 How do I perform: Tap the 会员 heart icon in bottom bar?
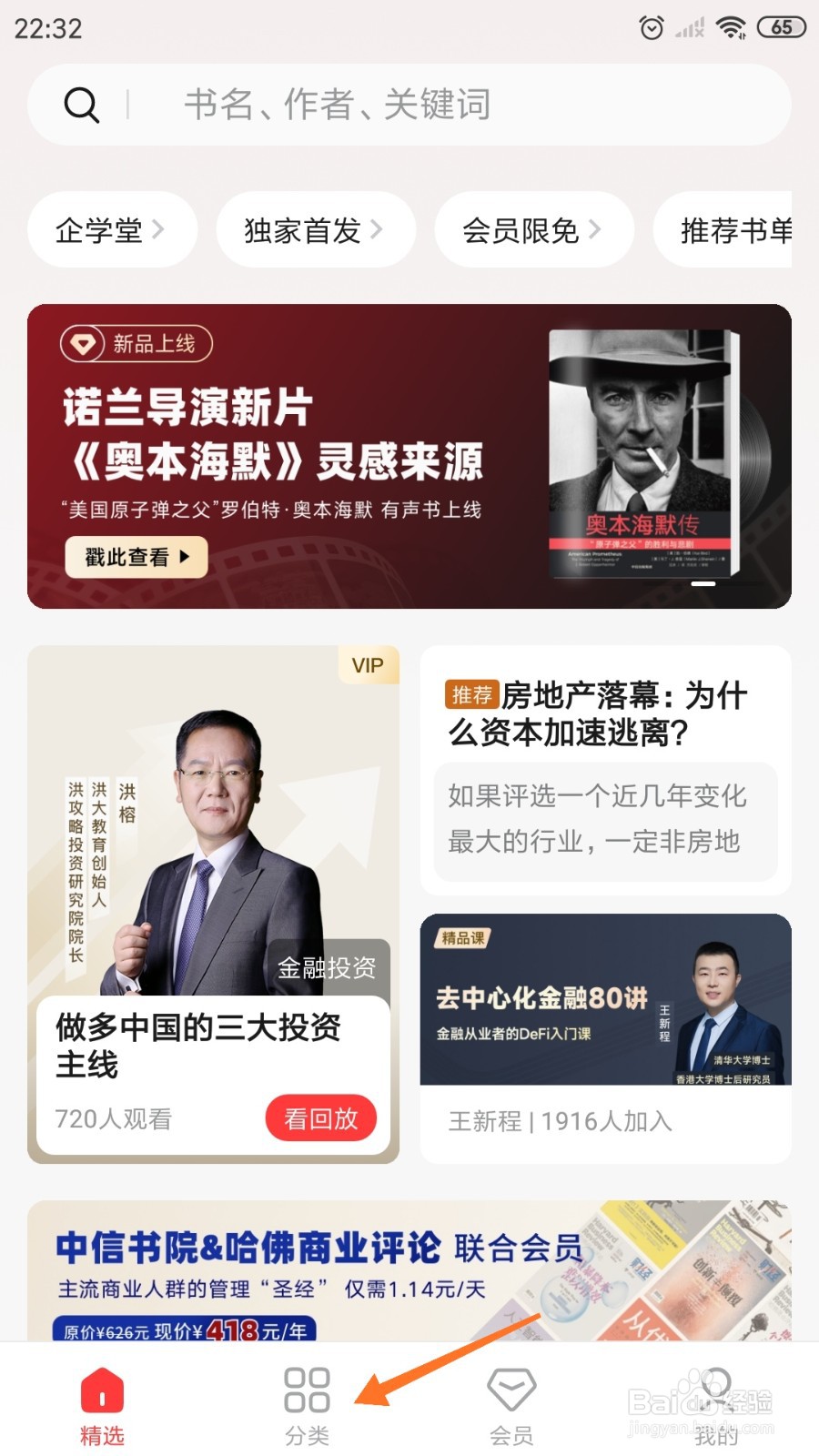(x=512, y=1388)
